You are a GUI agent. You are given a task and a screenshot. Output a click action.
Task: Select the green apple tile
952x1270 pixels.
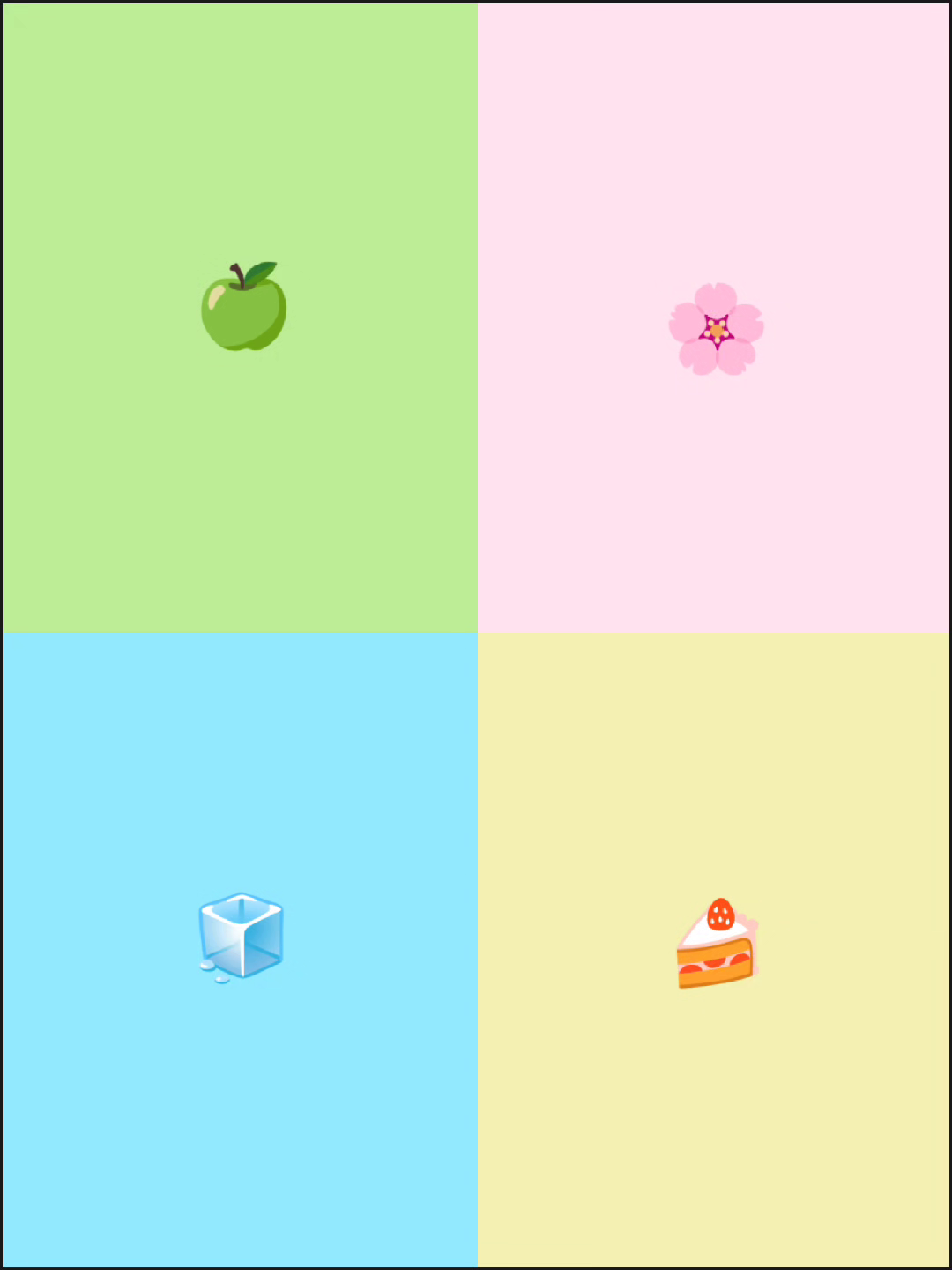click(x=243, y=307)
